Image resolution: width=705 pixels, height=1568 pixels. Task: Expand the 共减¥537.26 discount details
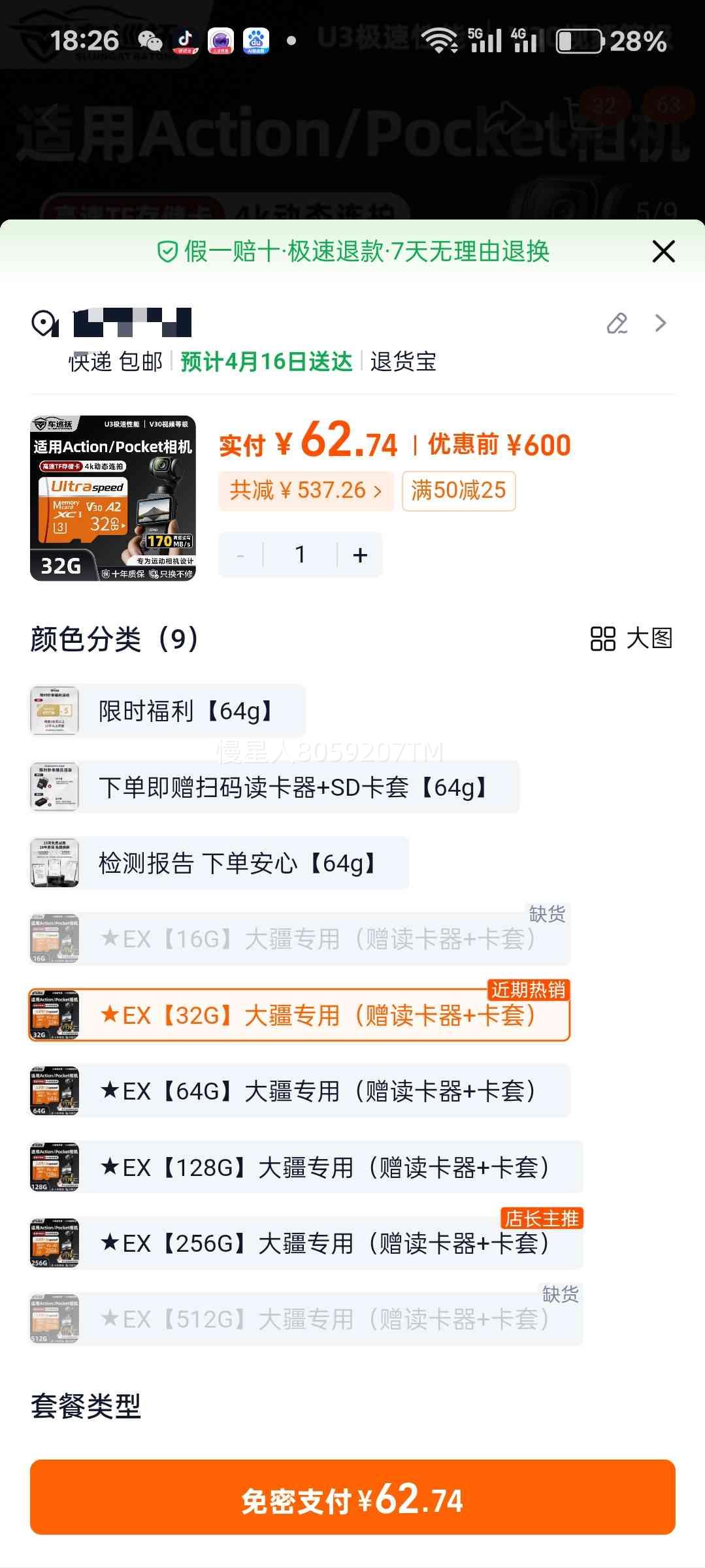point(304,490)
